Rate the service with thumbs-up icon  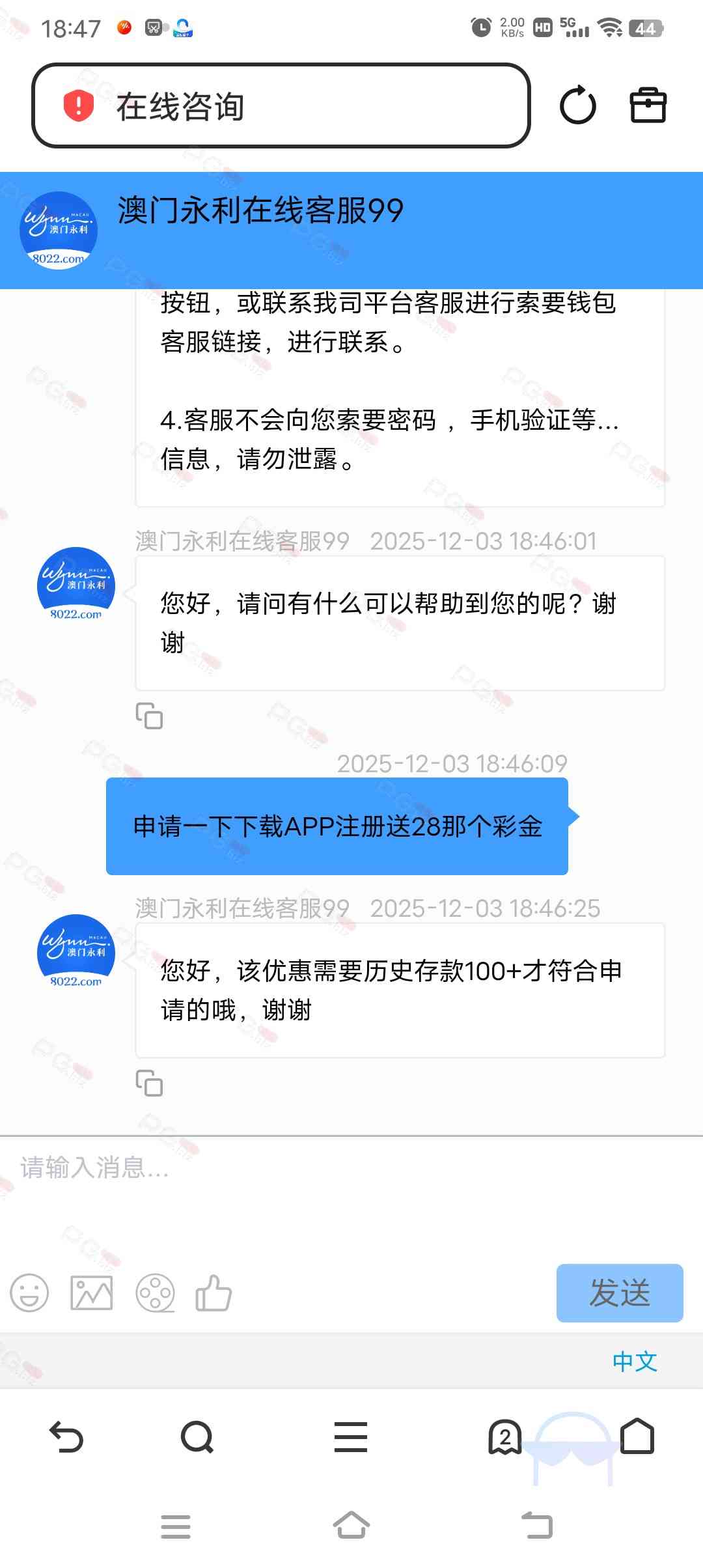click(214, 1293)
